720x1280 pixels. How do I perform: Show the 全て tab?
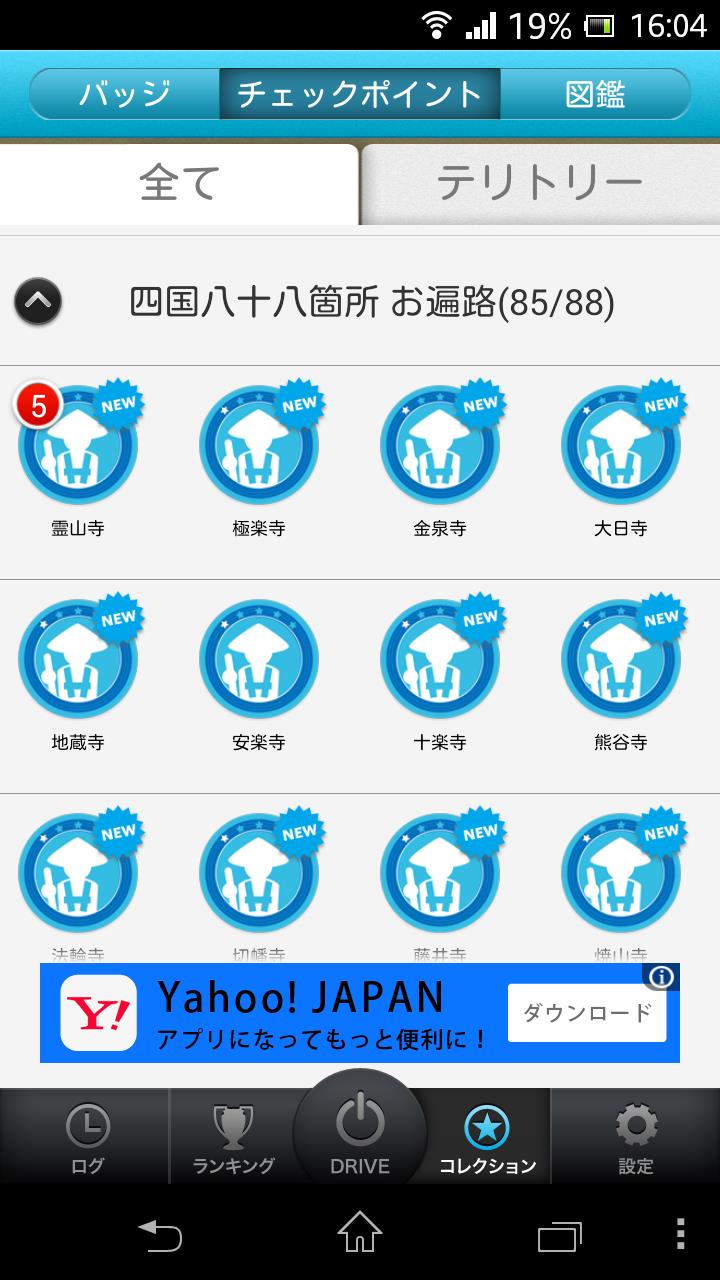(179, 184)
